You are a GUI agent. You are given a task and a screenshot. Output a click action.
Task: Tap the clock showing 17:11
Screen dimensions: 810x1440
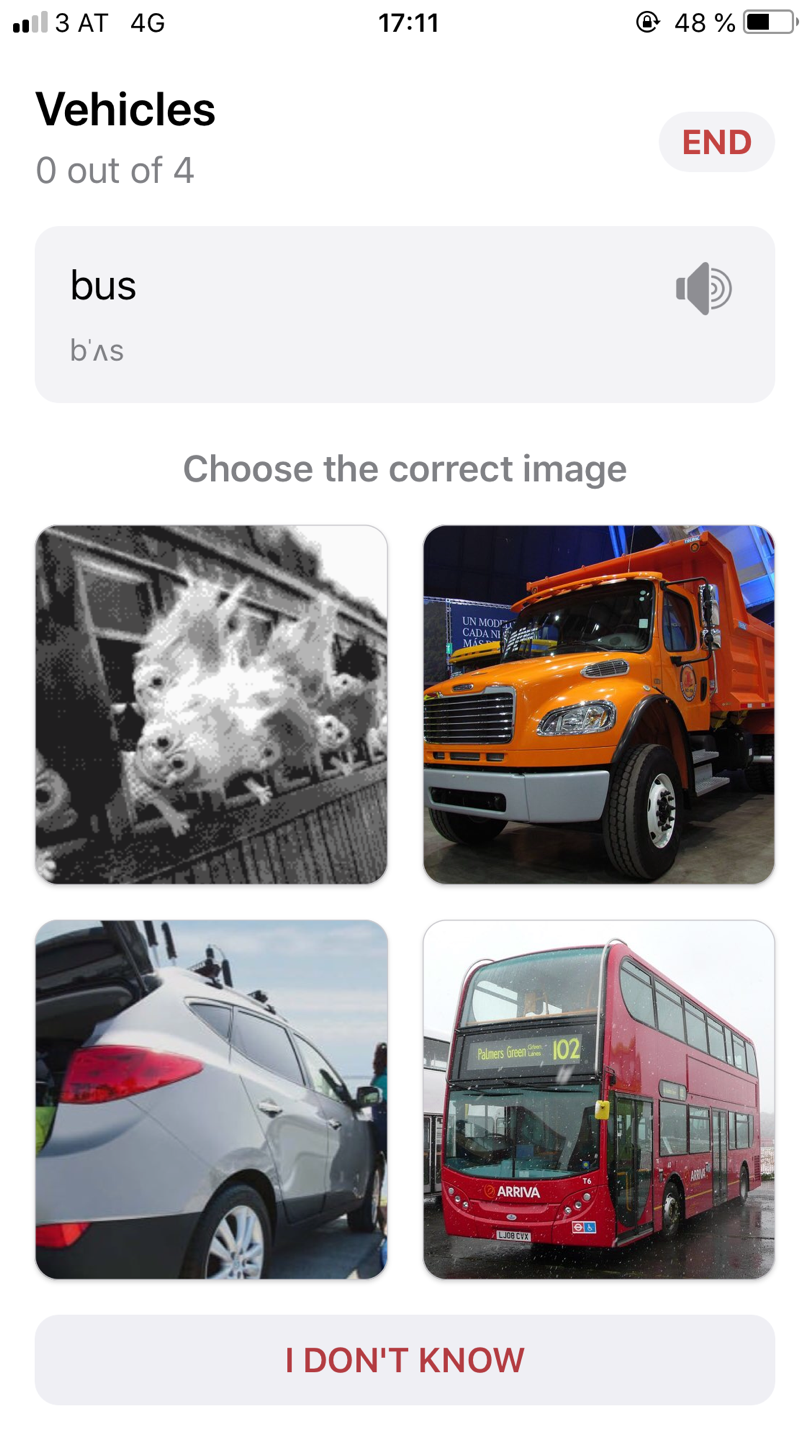pos(404,22)
